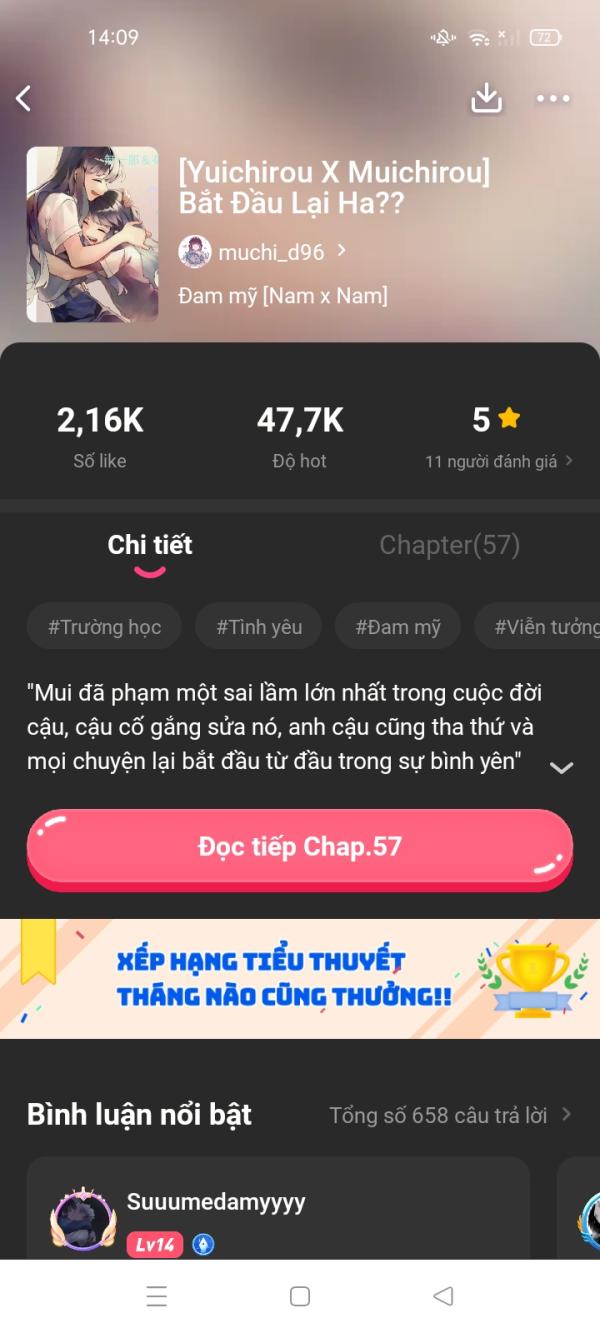
Task: Expand the full story description
Action: (x=562, y=767)
